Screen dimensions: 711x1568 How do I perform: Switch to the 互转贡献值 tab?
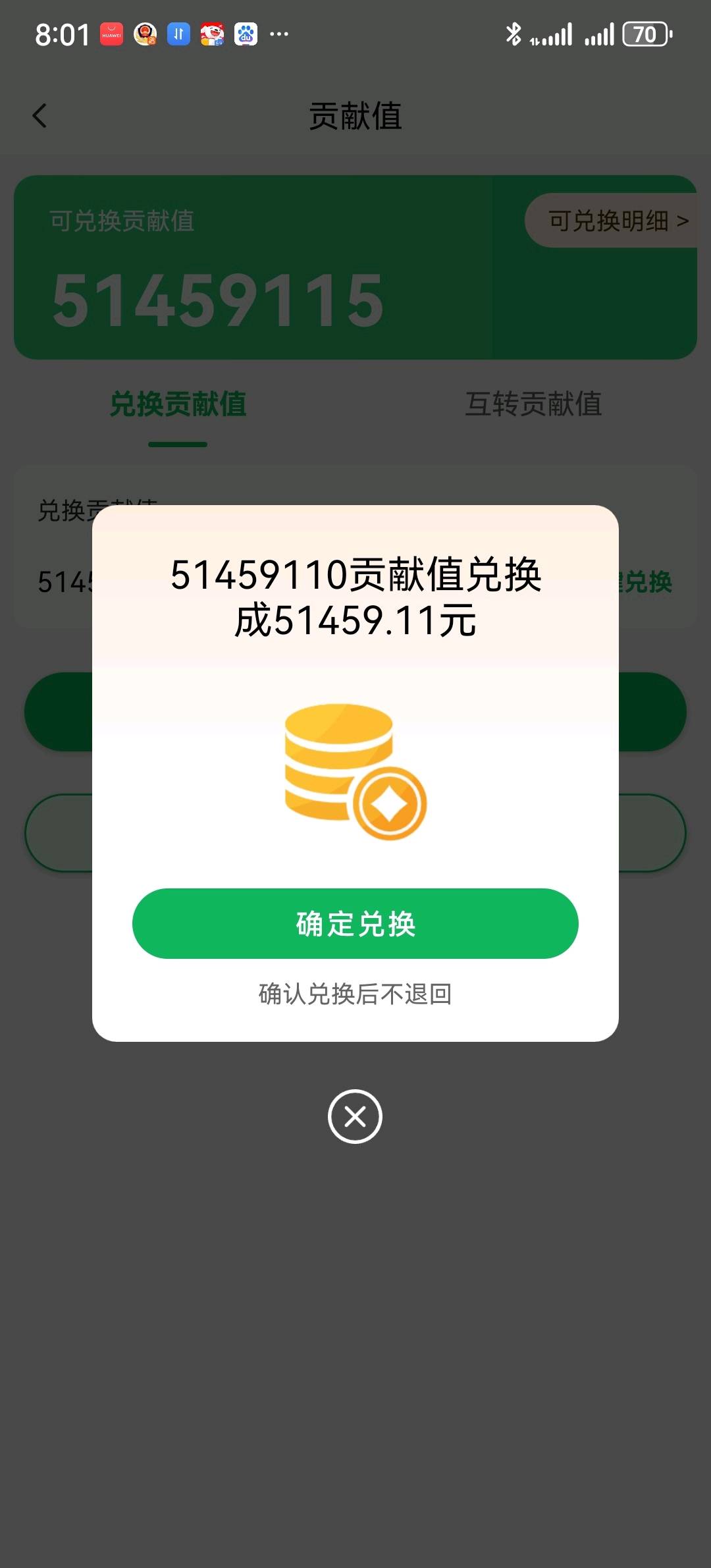[x=532, y=406]
